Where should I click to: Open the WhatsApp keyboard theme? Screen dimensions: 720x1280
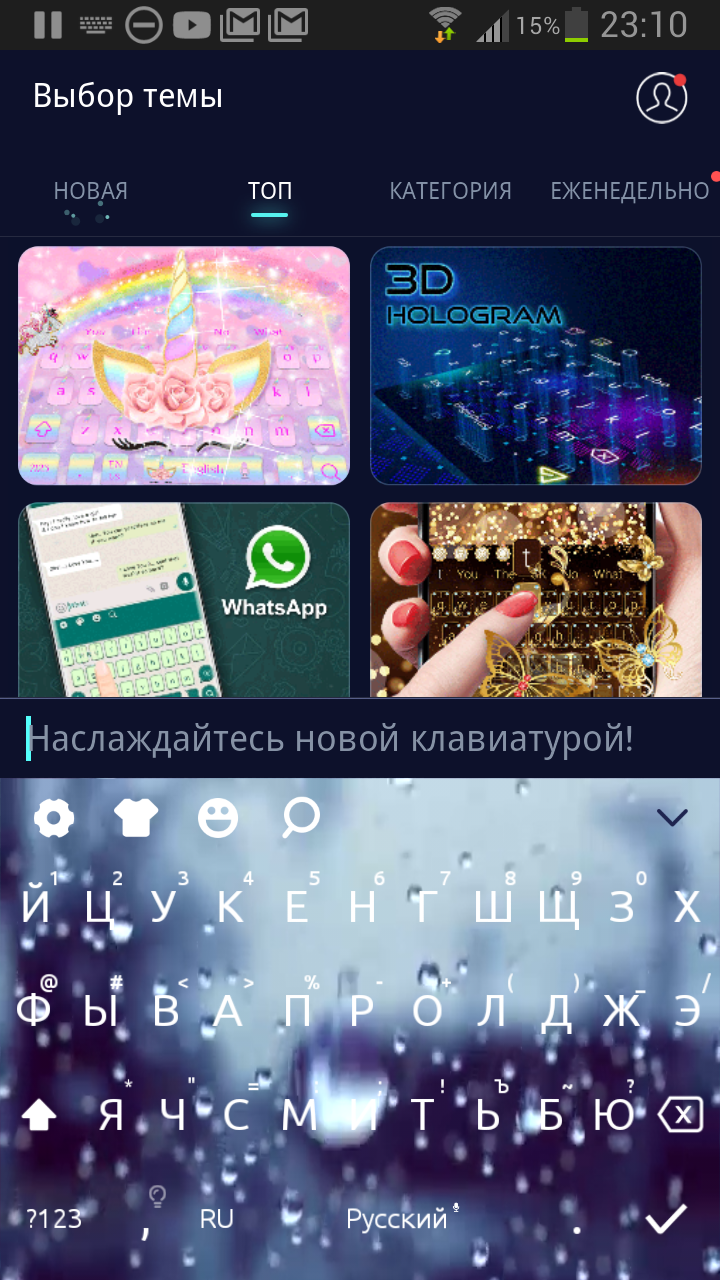(x=184, y=600)
